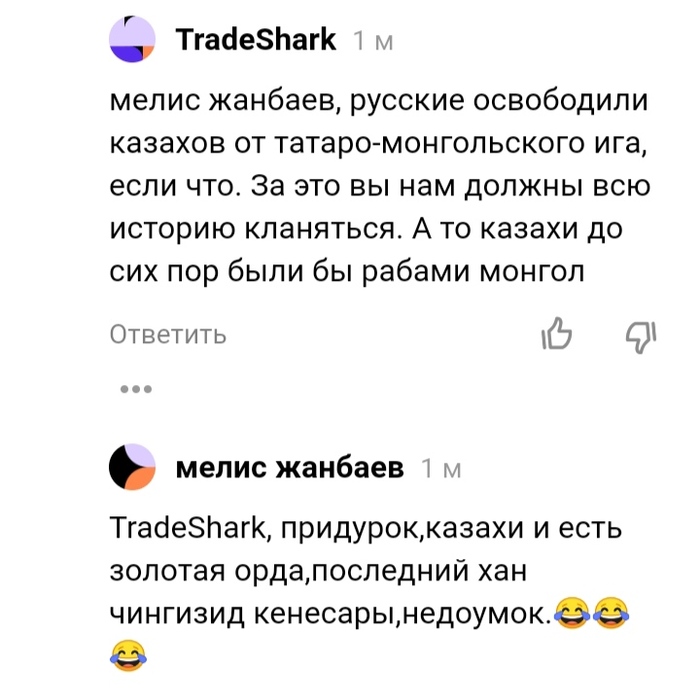Dislike TradeShark's comment
Viewport: 700px width, 700px height.
[640, 335]
